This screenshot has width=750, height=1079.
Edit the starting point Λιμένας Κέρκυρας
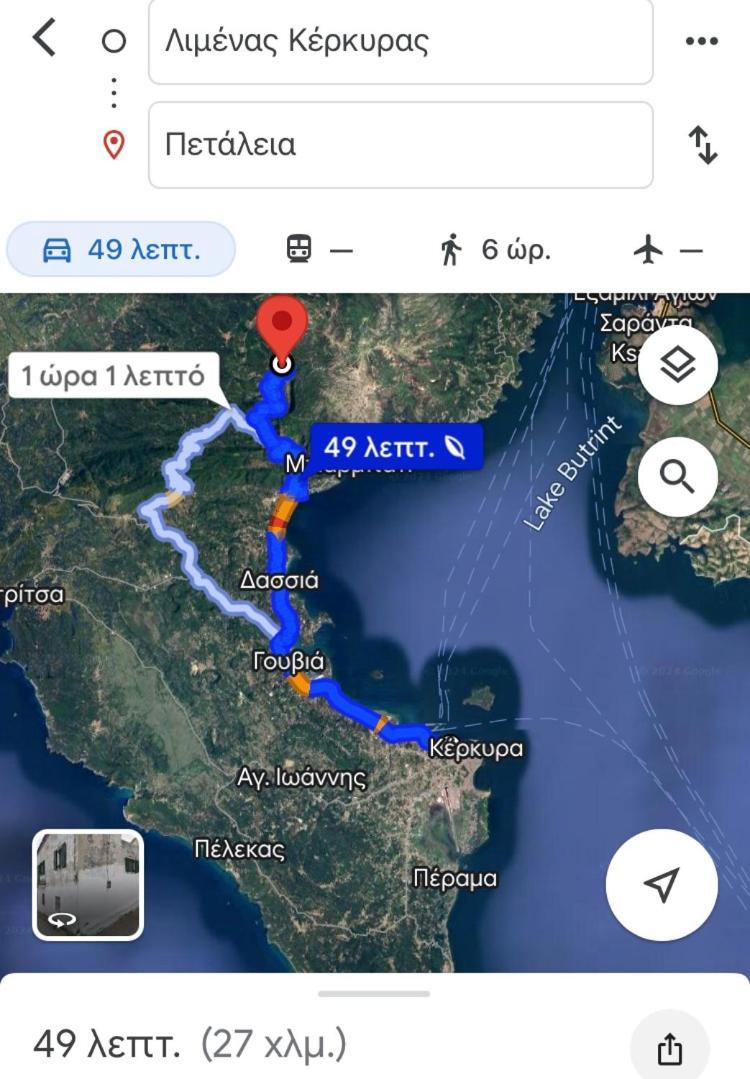pos(400,42)
